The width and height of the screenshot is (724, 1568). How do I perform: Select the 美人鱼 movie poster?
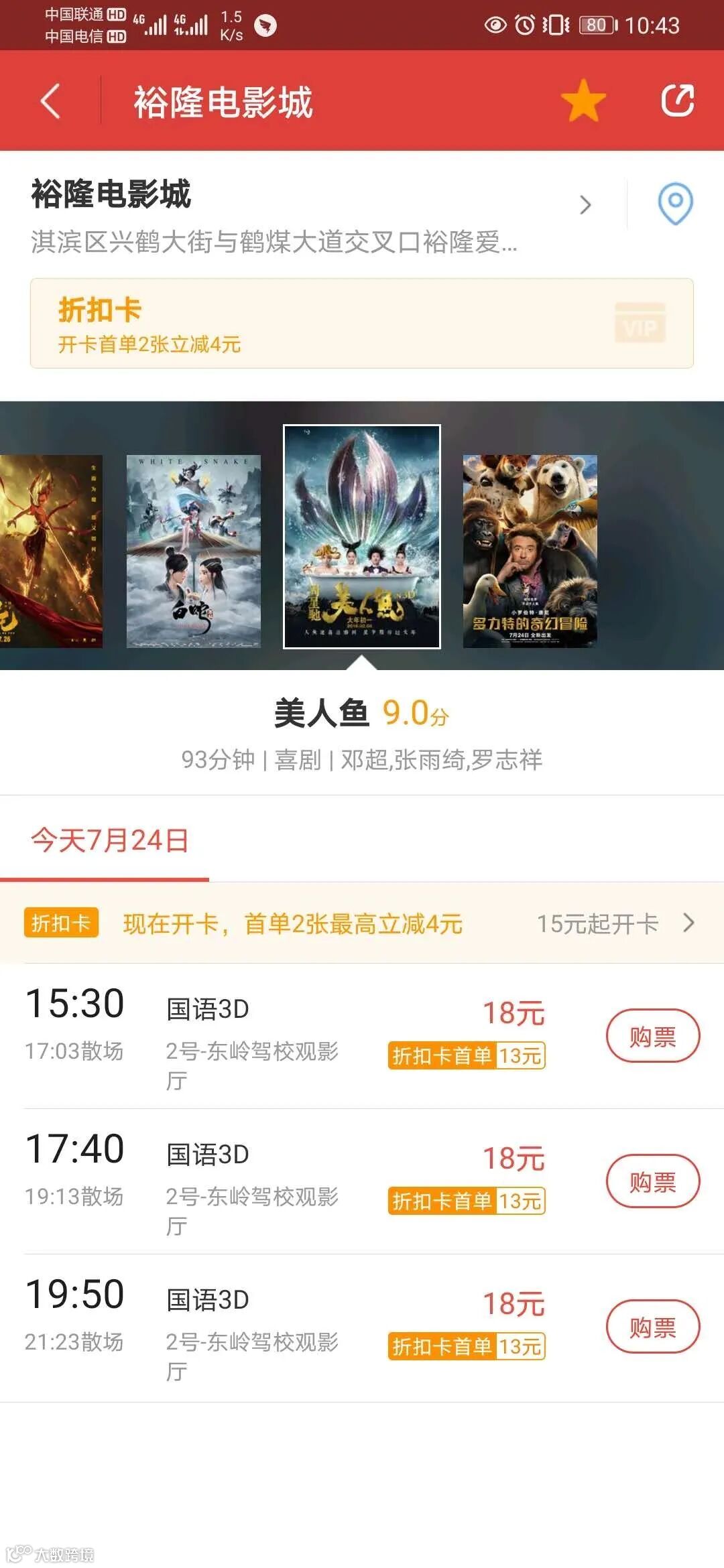pos(362,537)
